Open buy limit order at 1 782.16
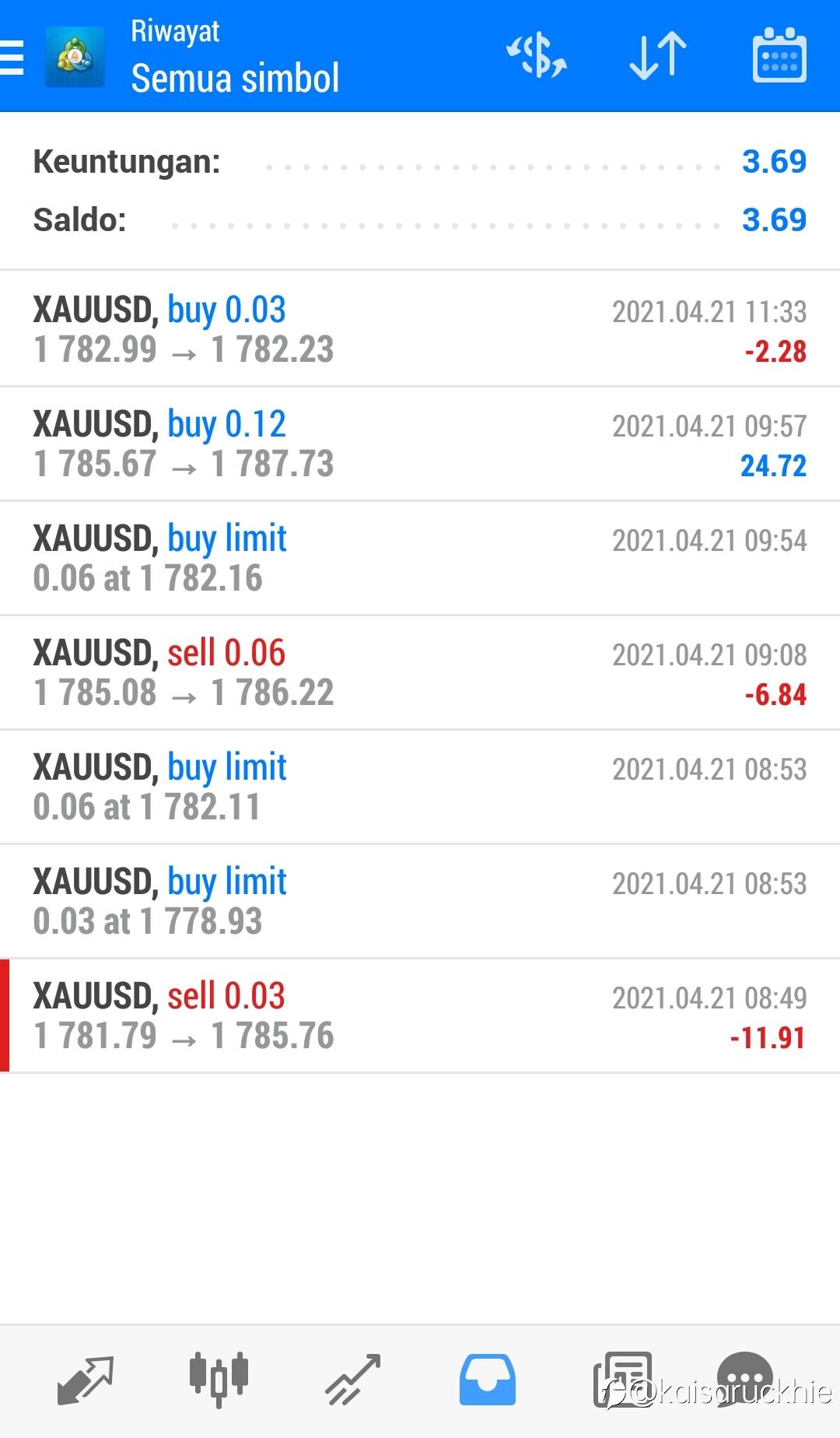 (420, 558)
